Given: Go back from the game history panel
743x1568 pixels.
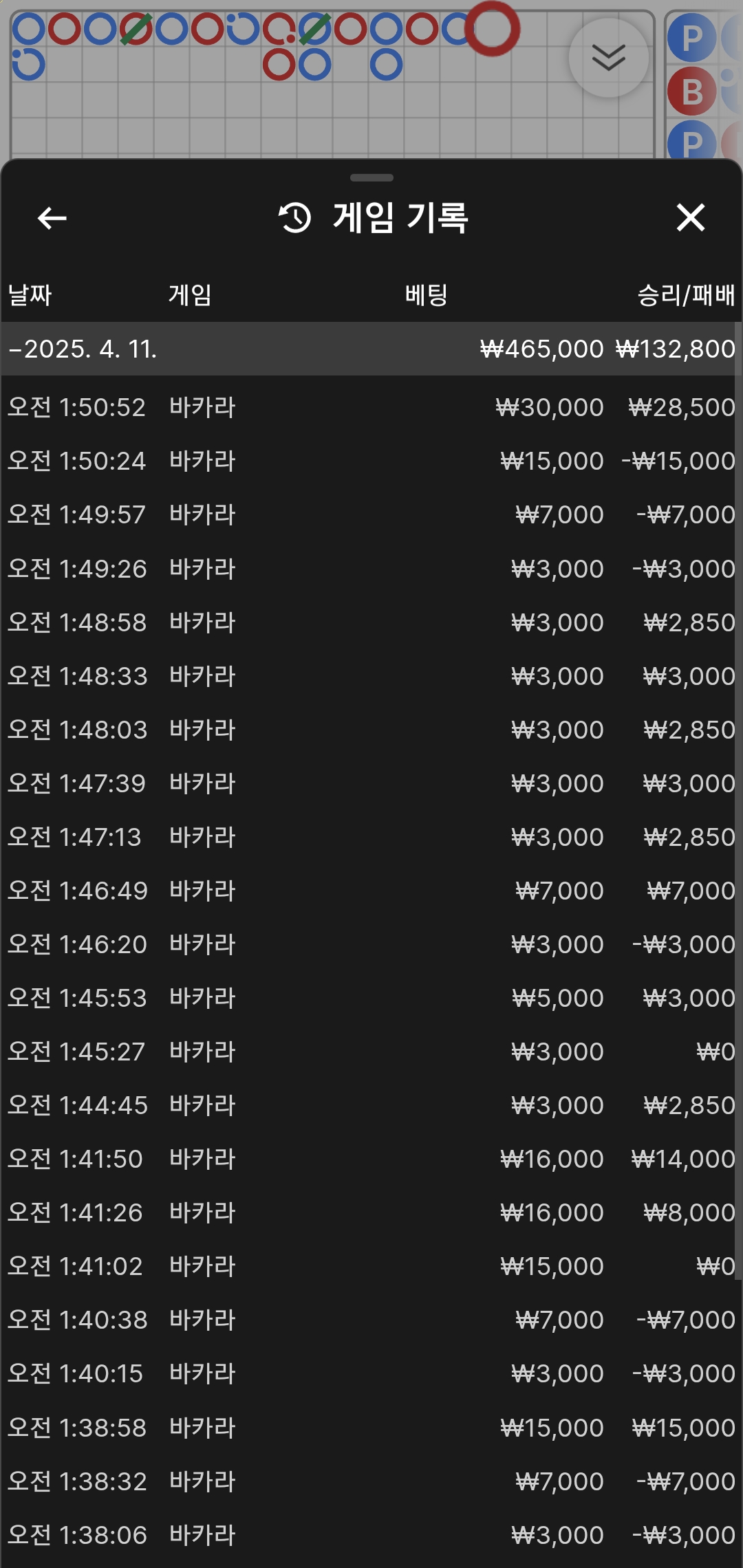Looking at the screenshot, I should coord(52,218).
